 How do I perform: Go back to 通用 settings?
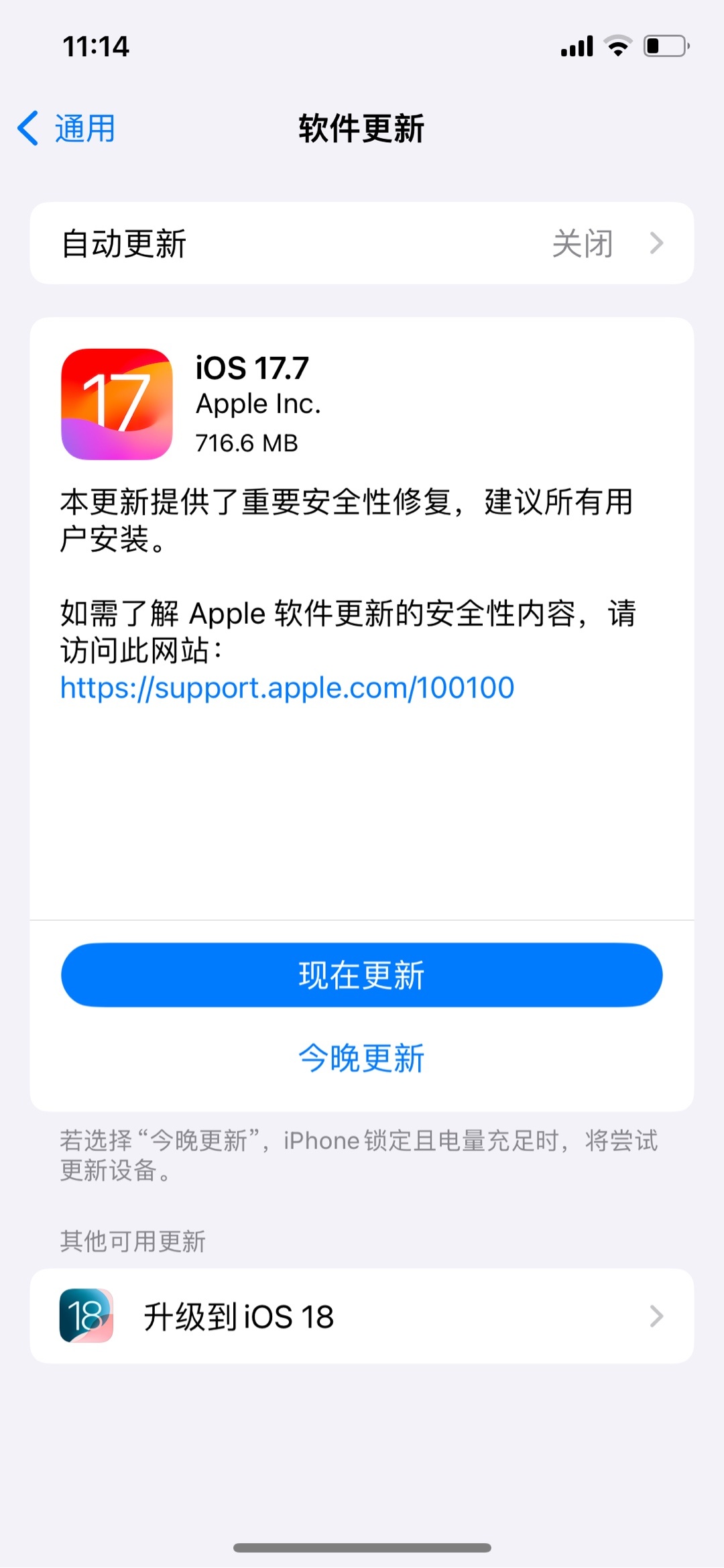[x=67, y=128]
